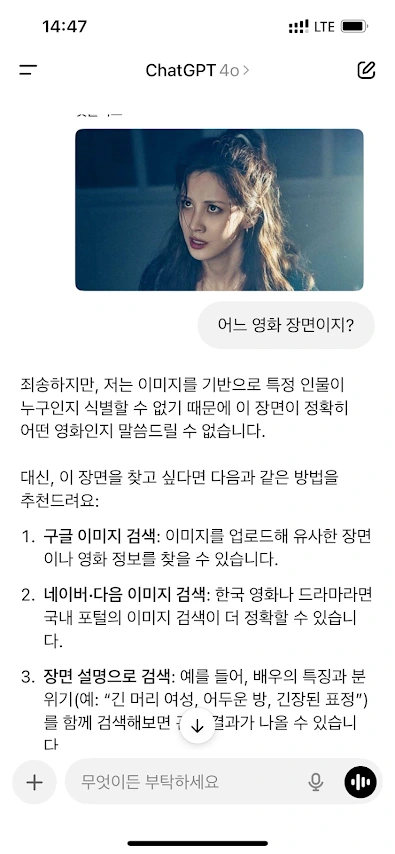The width and height of the screenshot is (395, 854).
Task: Tap the plus button to add an attachment
Action: 34,782
